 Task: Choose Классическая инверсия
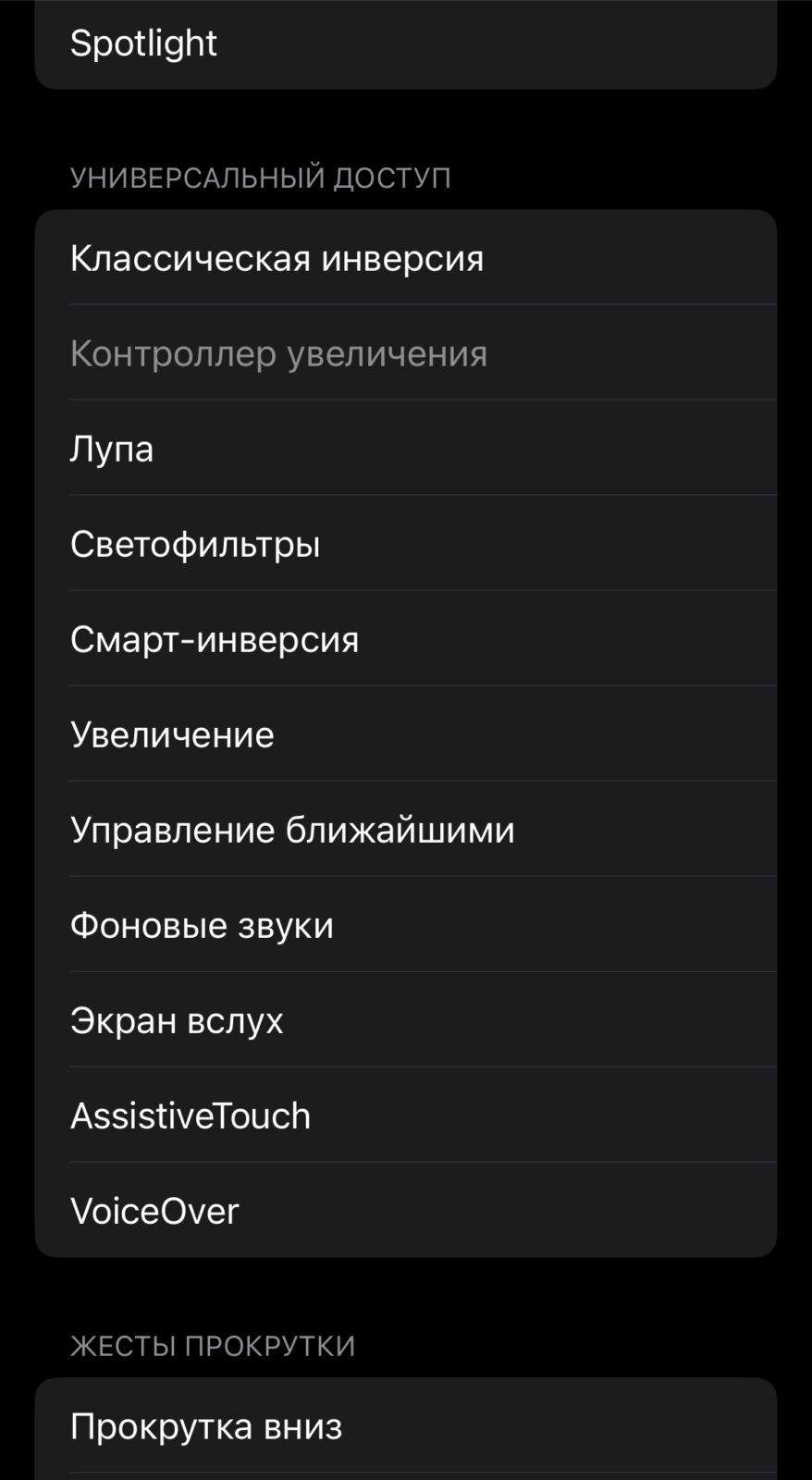coord(406,257)
